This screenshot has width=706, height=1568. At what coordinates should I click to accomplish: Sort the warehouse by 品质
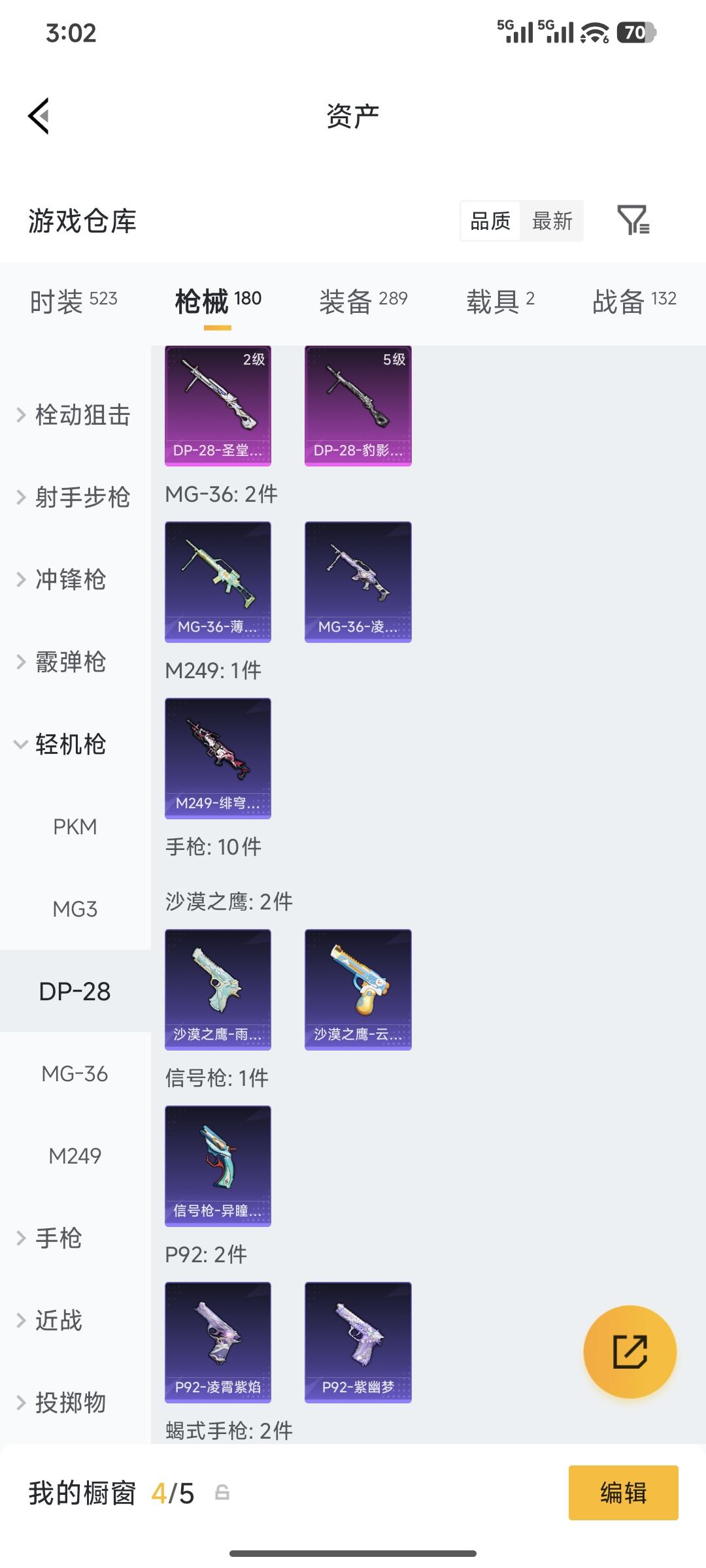click(x=490, y=221)
